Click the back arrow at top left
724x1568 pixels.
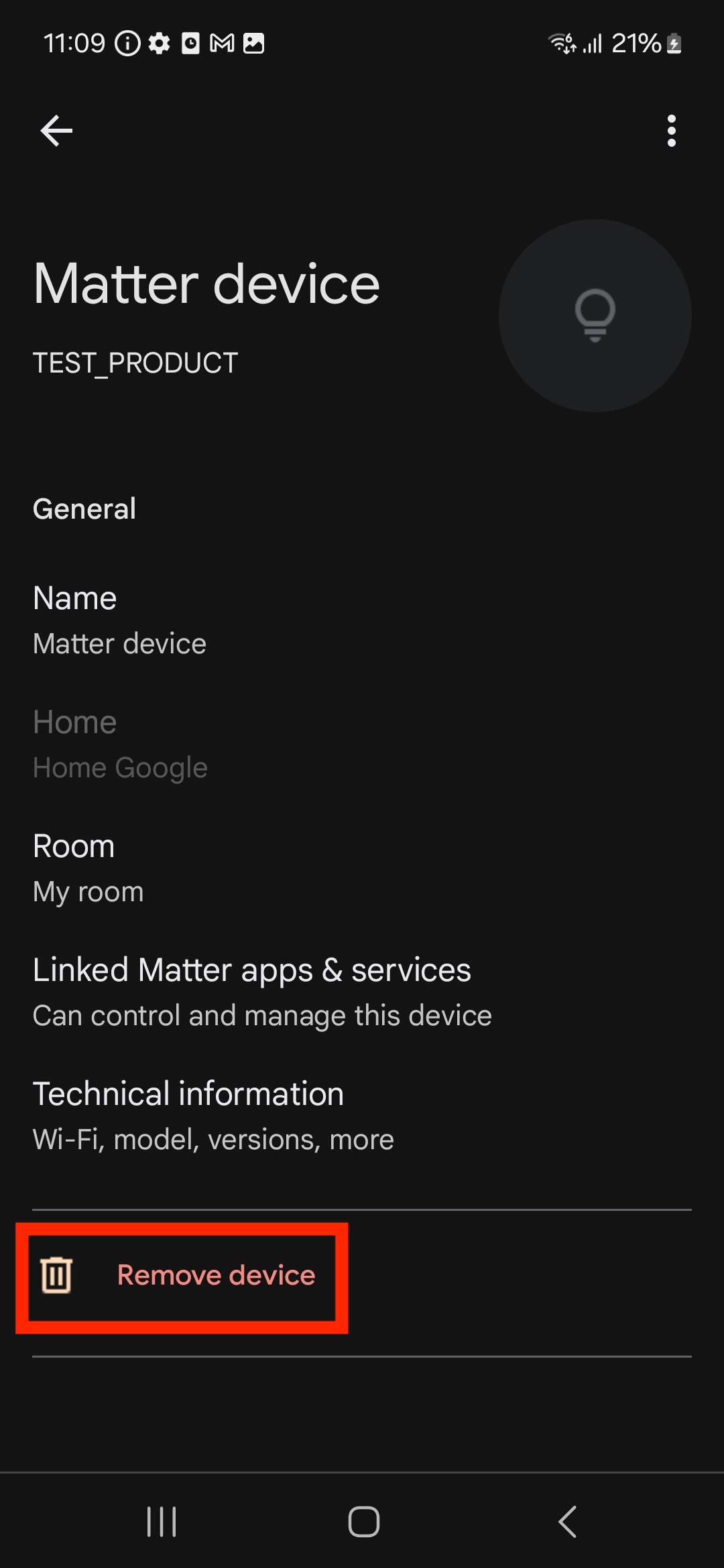56,130
